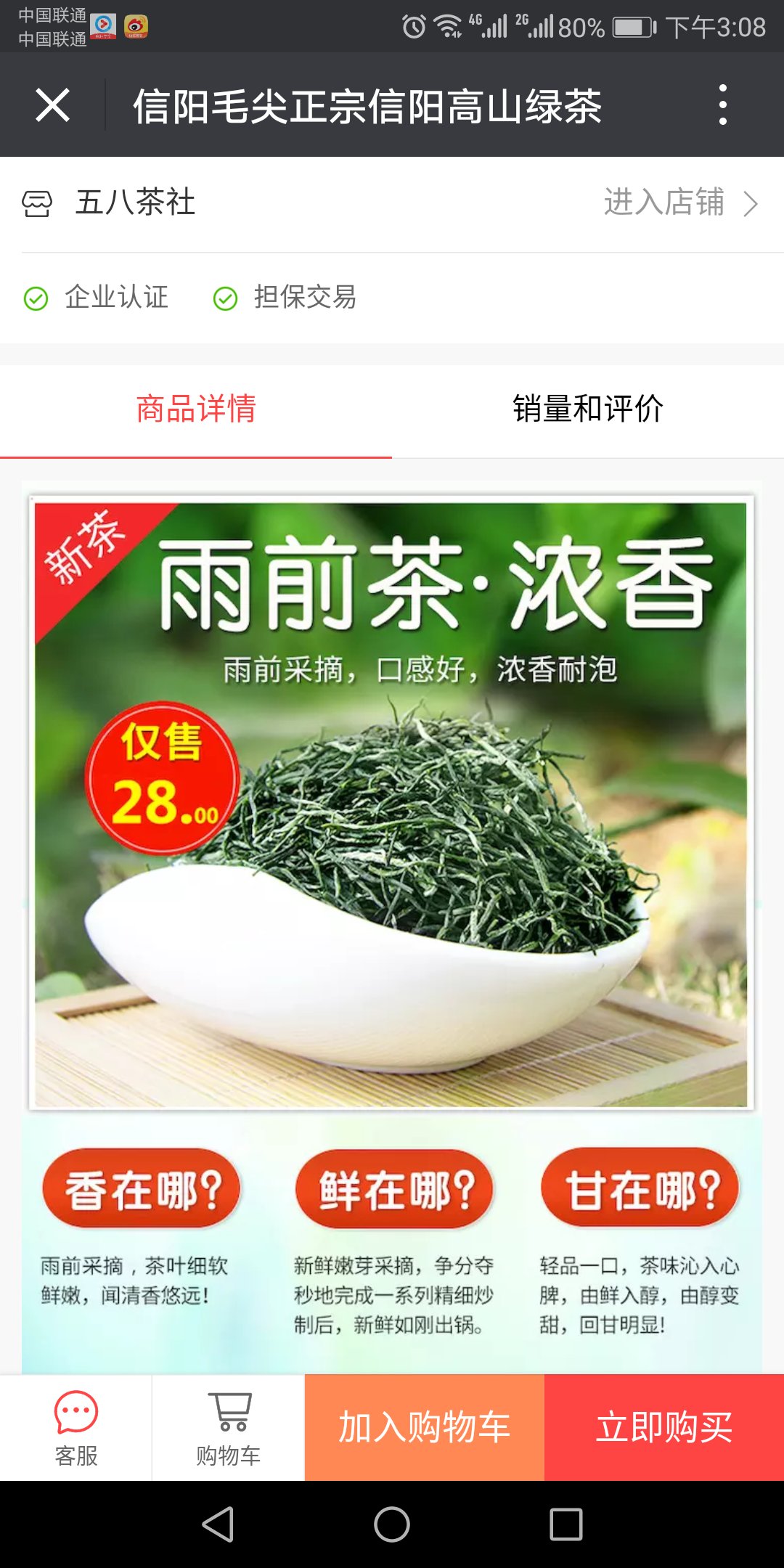Close the product page with X
Viewport: 784px width, 1568px height.
coord(52,105)
